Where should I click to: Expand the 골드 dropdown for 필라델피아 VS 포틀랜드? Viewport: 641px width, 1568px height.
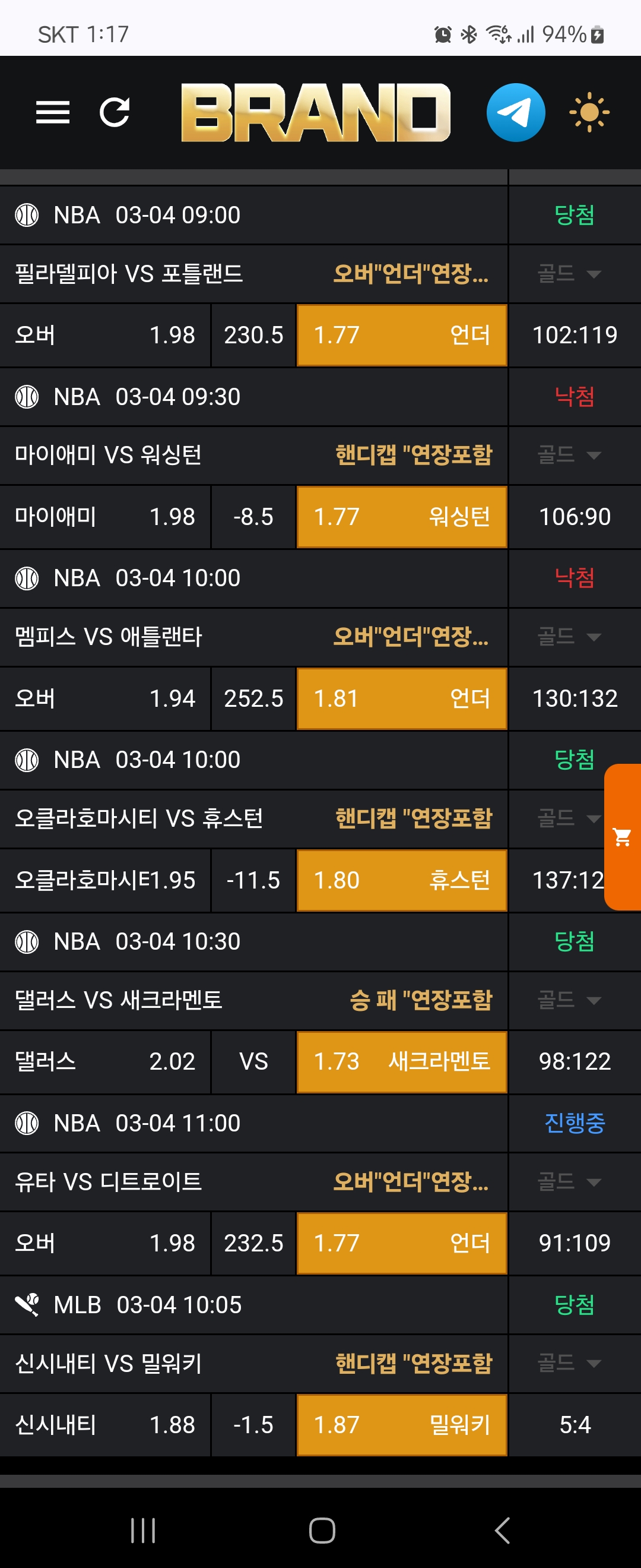[570, 274]
